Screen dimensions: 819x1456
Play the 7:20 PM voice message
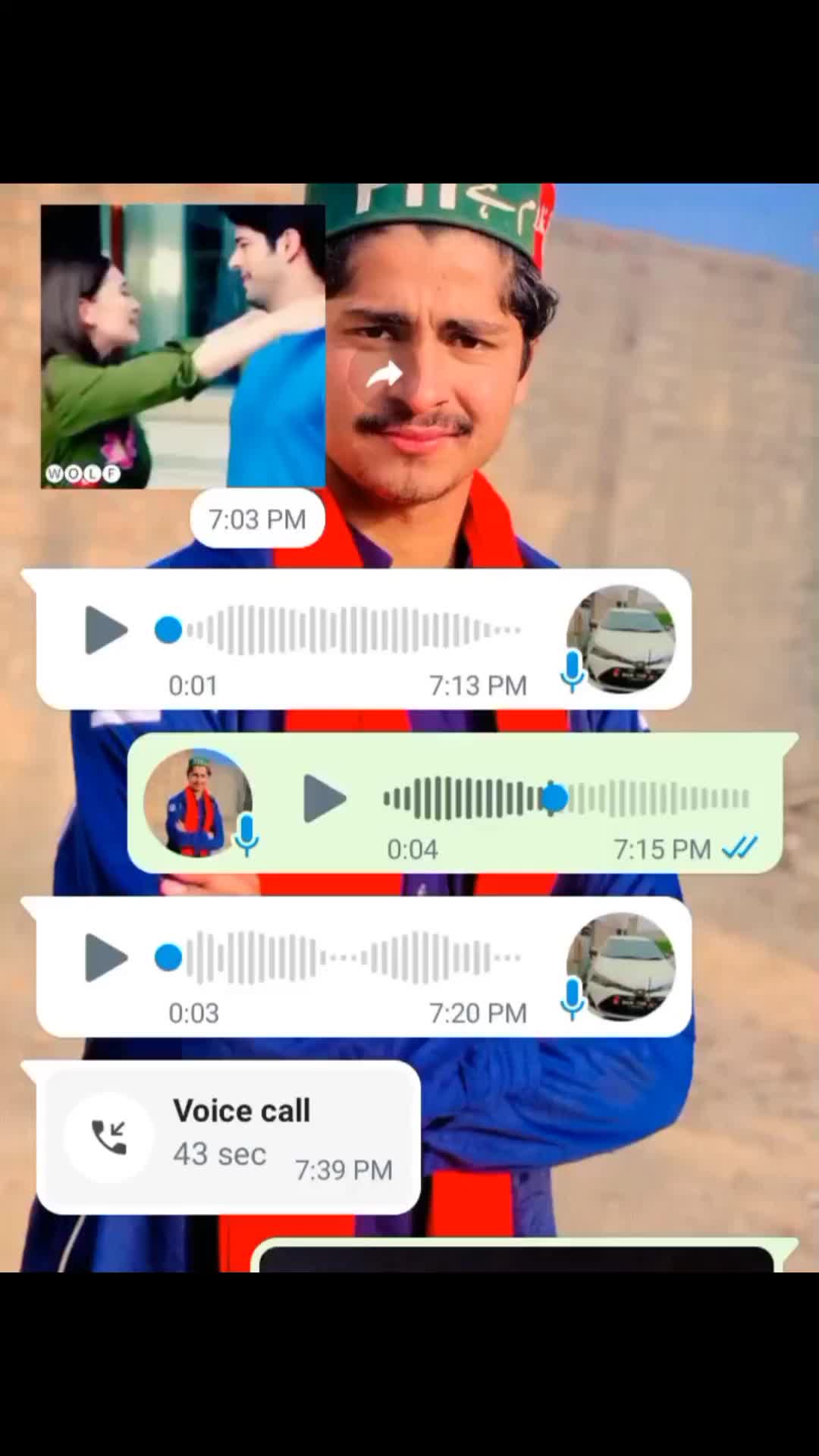pyautogui.click(x=105, y=957)
